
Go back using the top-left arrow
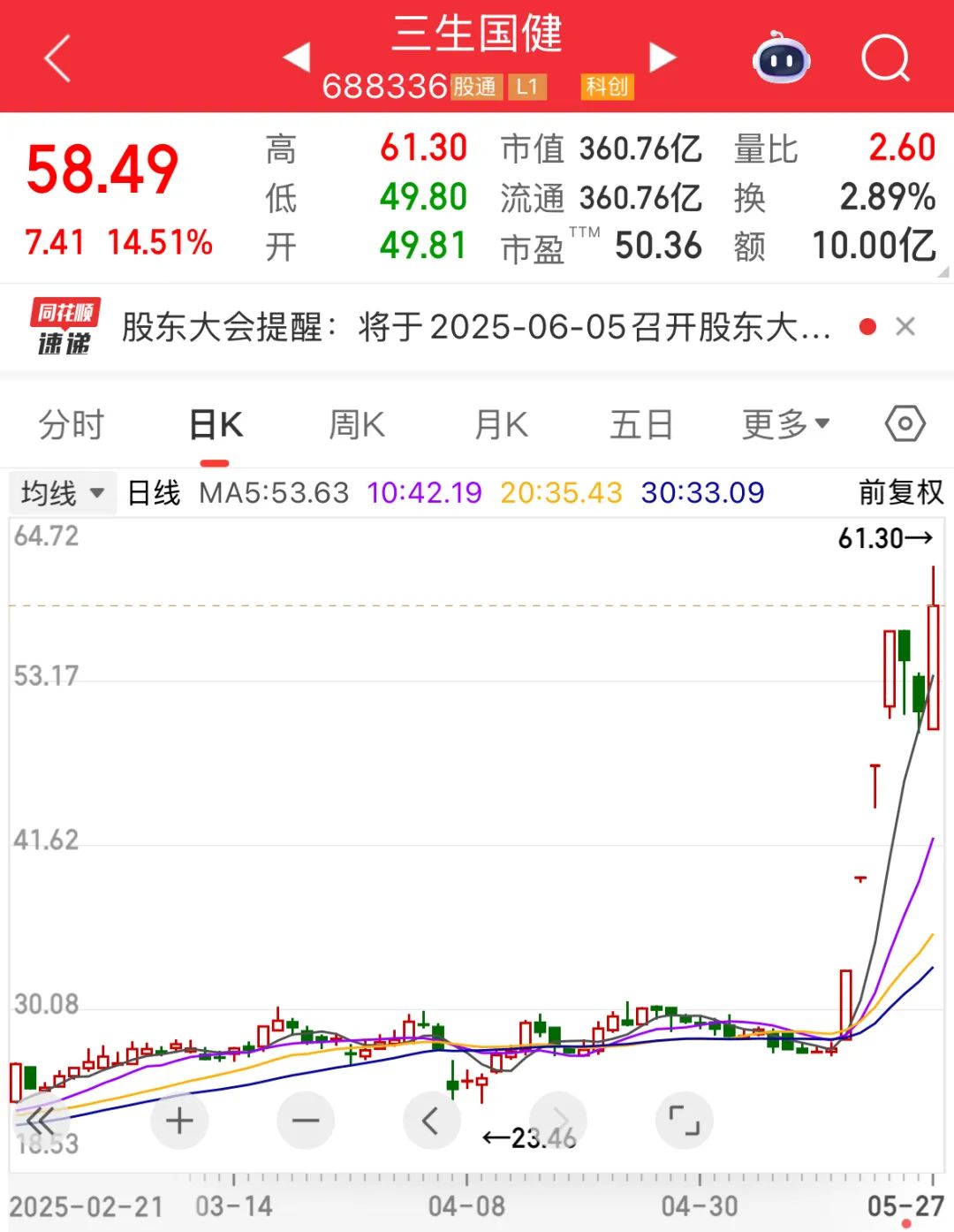tap(57, 59)
